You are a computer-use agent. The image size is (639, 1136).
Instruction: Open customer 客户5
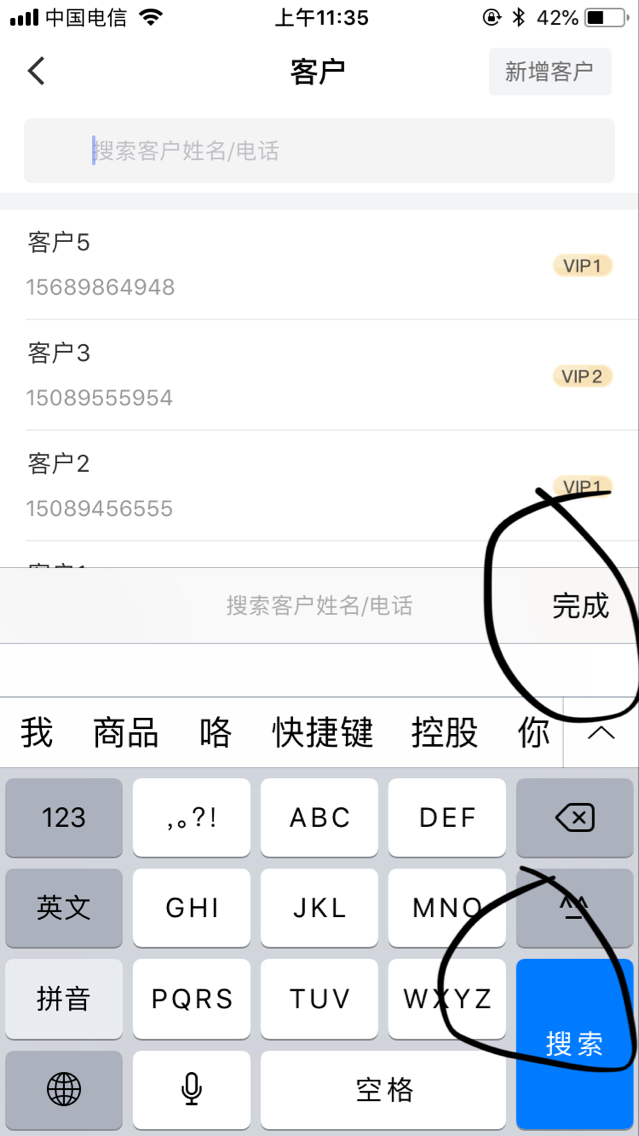[320, 264]
